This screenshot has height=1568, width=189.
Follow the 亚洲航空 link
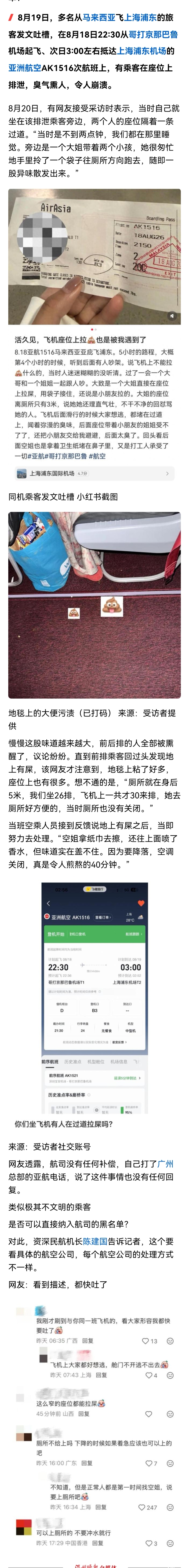point(25,67)
